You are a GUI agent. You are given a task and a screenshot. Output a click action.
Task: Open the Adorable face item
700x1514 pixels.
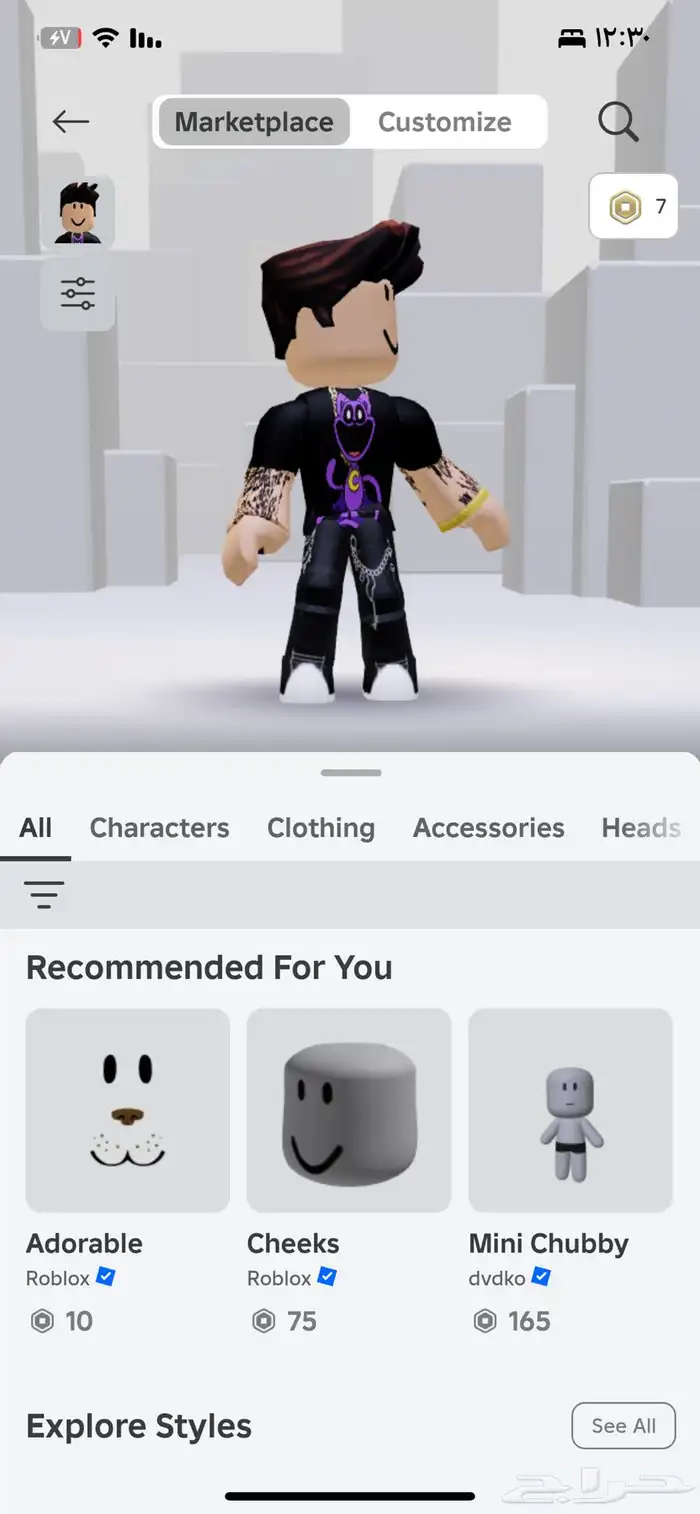point(128,1110)
